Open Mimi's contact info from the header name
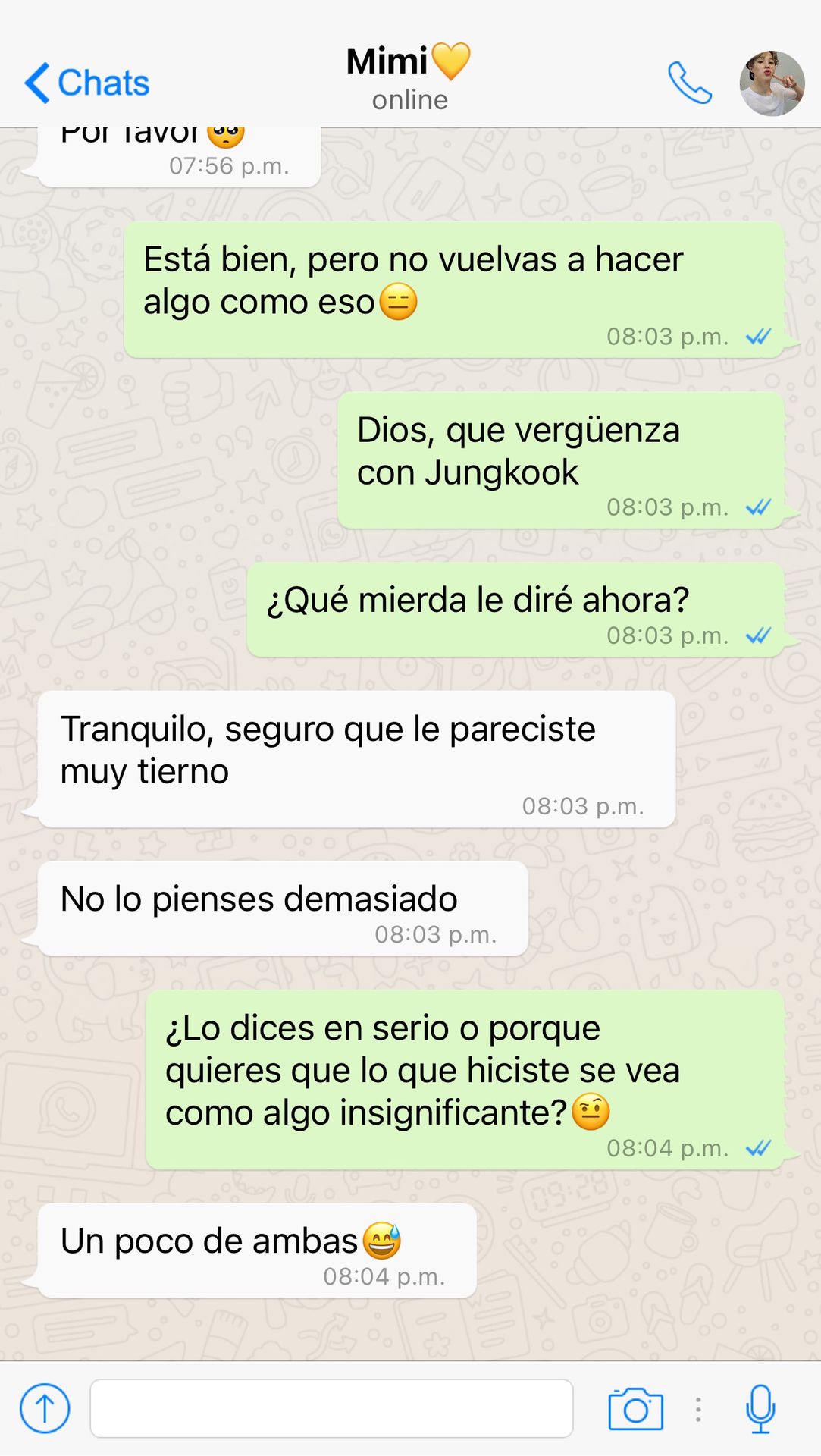This screenshot has height=1456, width=821. point(409,77)
